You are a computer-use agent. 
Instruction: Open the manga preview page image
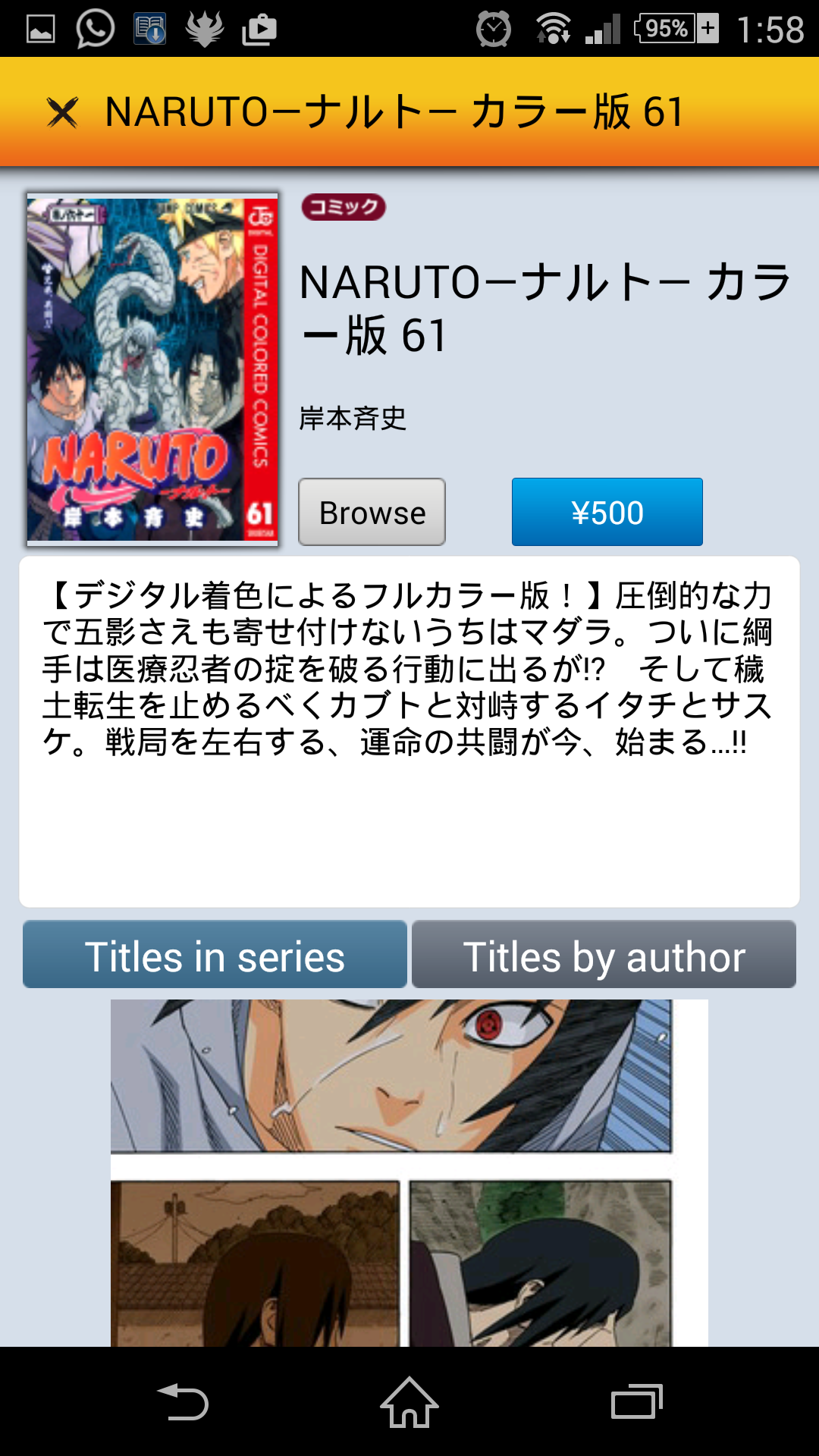point(409,1172)
